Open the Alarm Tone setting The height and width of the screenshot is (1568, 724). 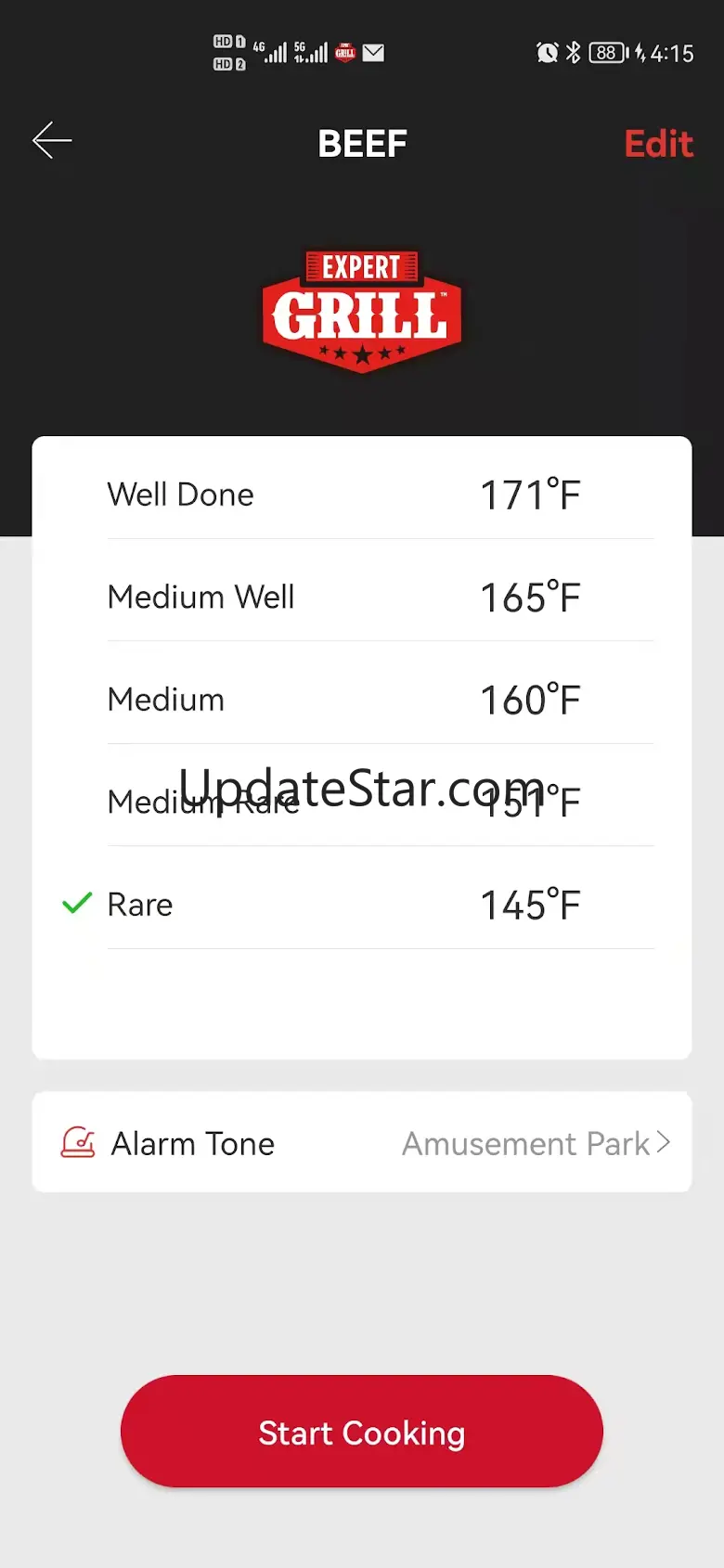click(362, 1142)
